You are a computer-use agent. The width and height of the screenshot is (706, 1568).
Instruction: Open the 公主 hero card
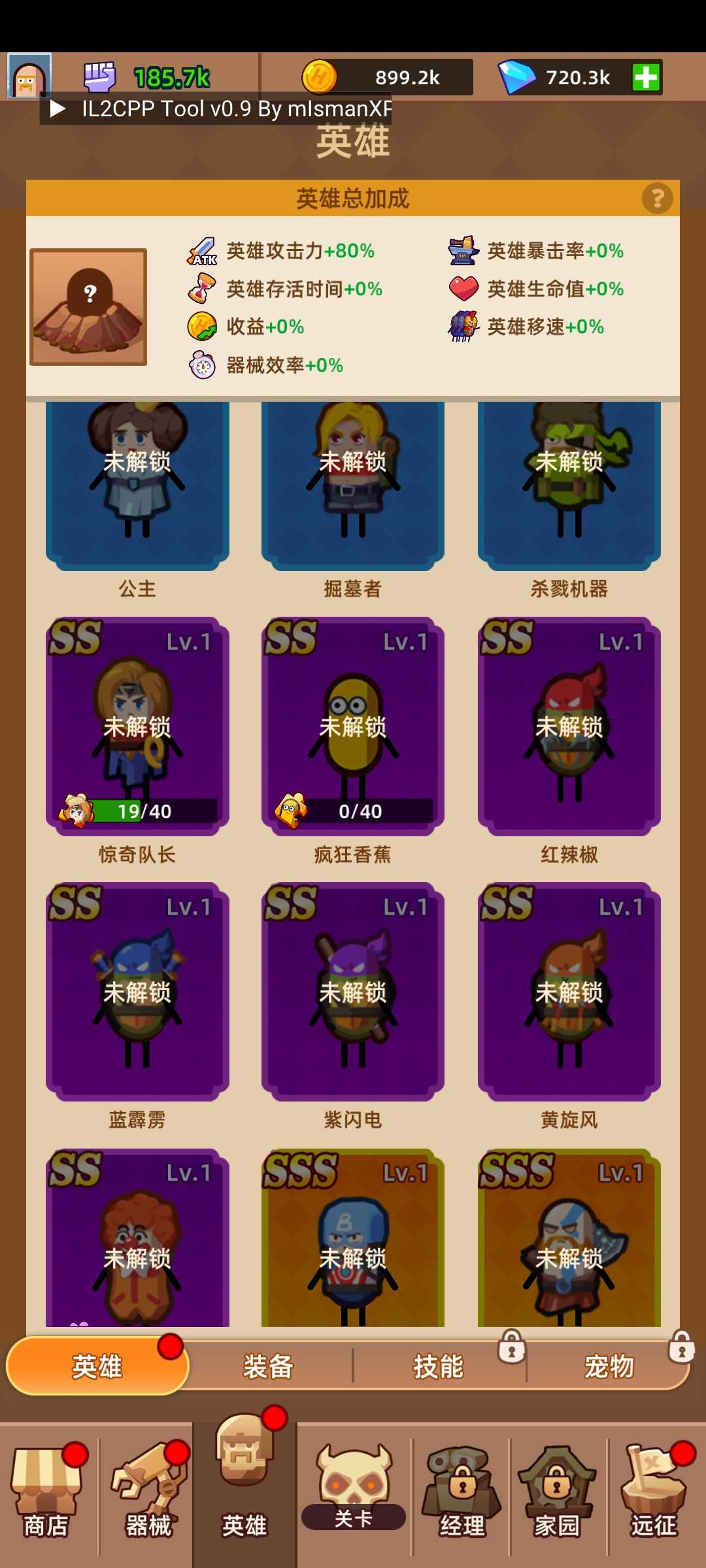(137, 483)
